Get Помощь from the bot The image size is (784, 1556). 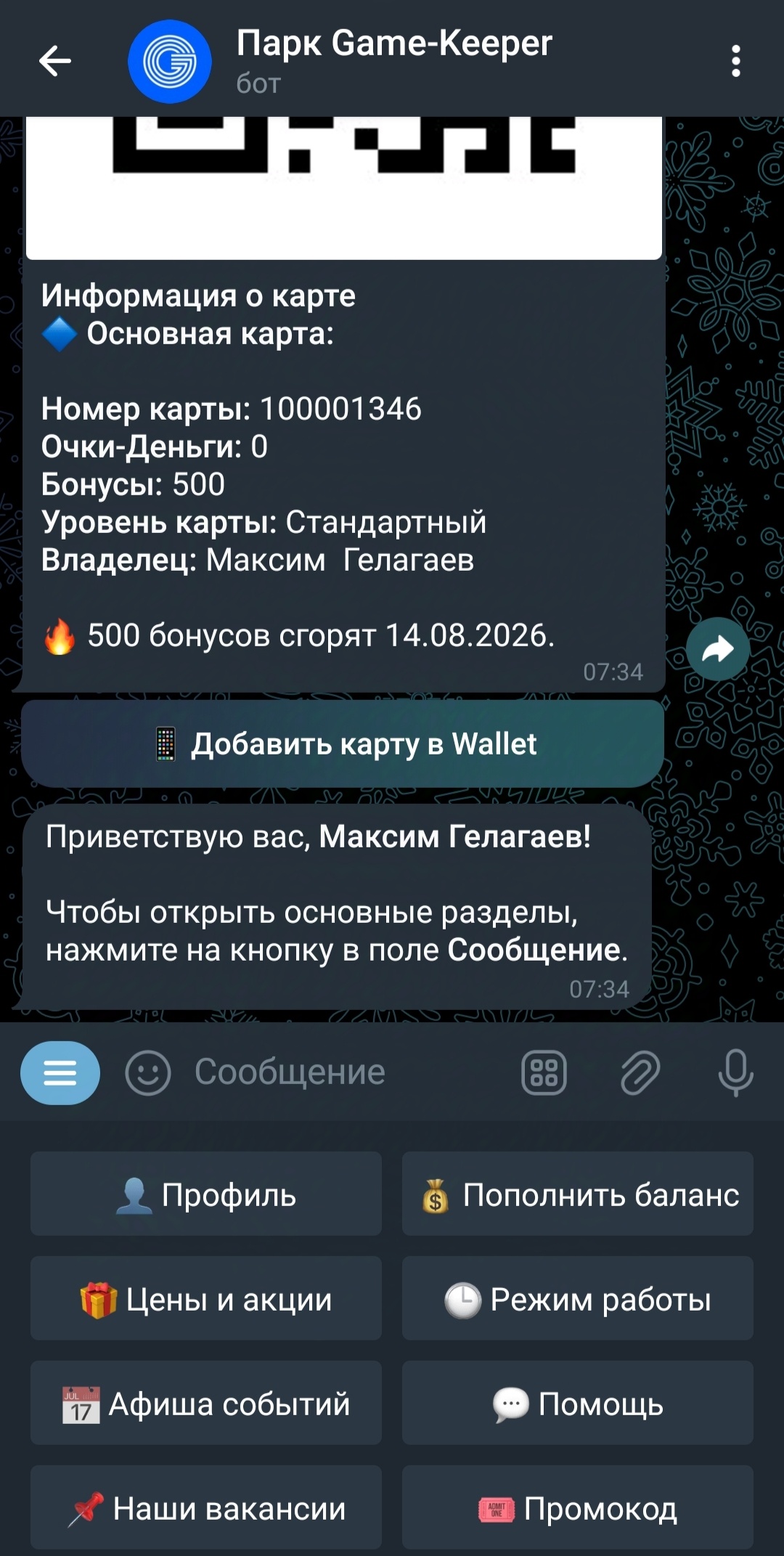[578, 1403]
